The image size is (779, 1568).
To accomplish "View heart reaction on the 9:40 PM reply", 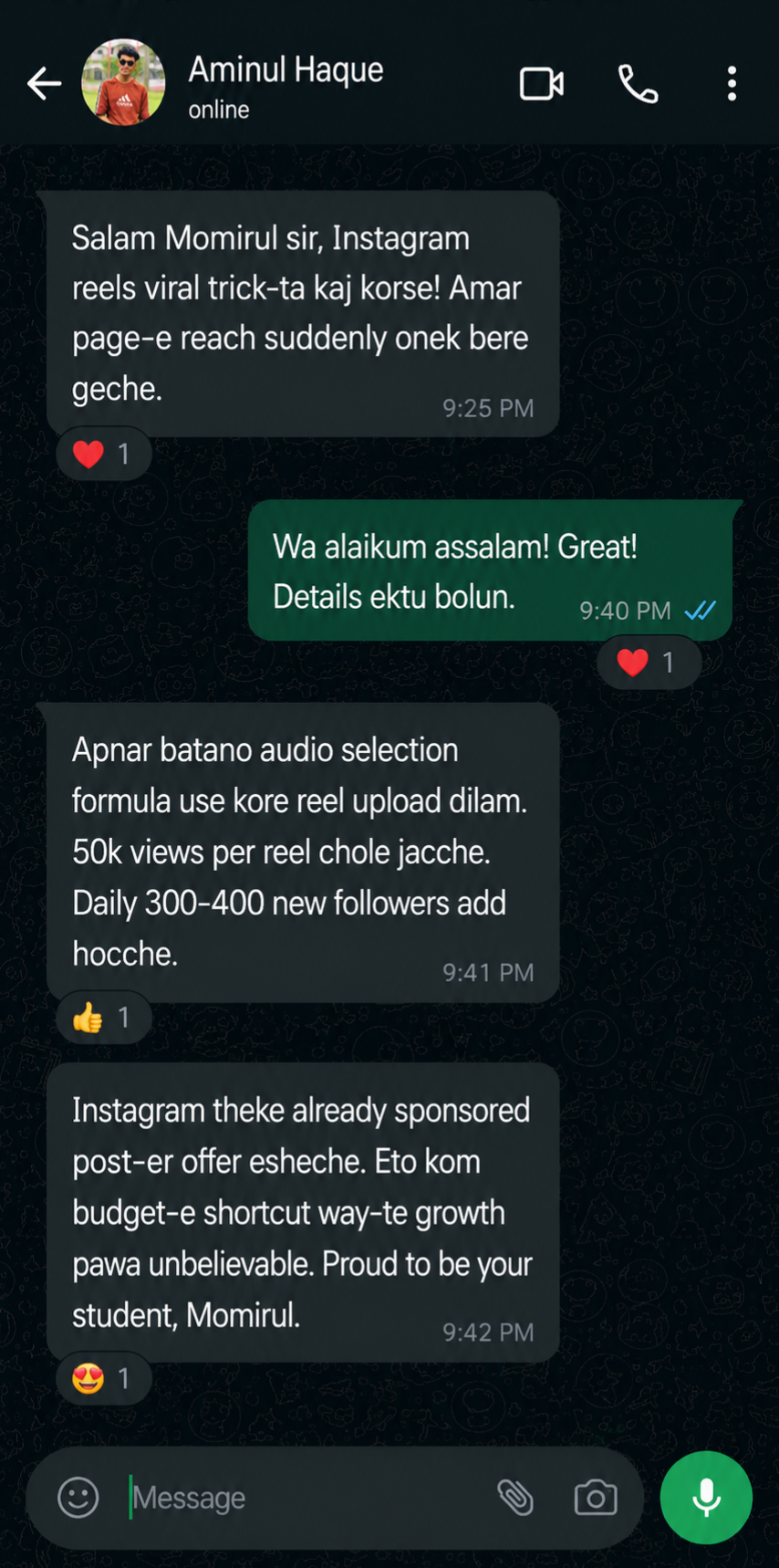I will click(649, 662).
